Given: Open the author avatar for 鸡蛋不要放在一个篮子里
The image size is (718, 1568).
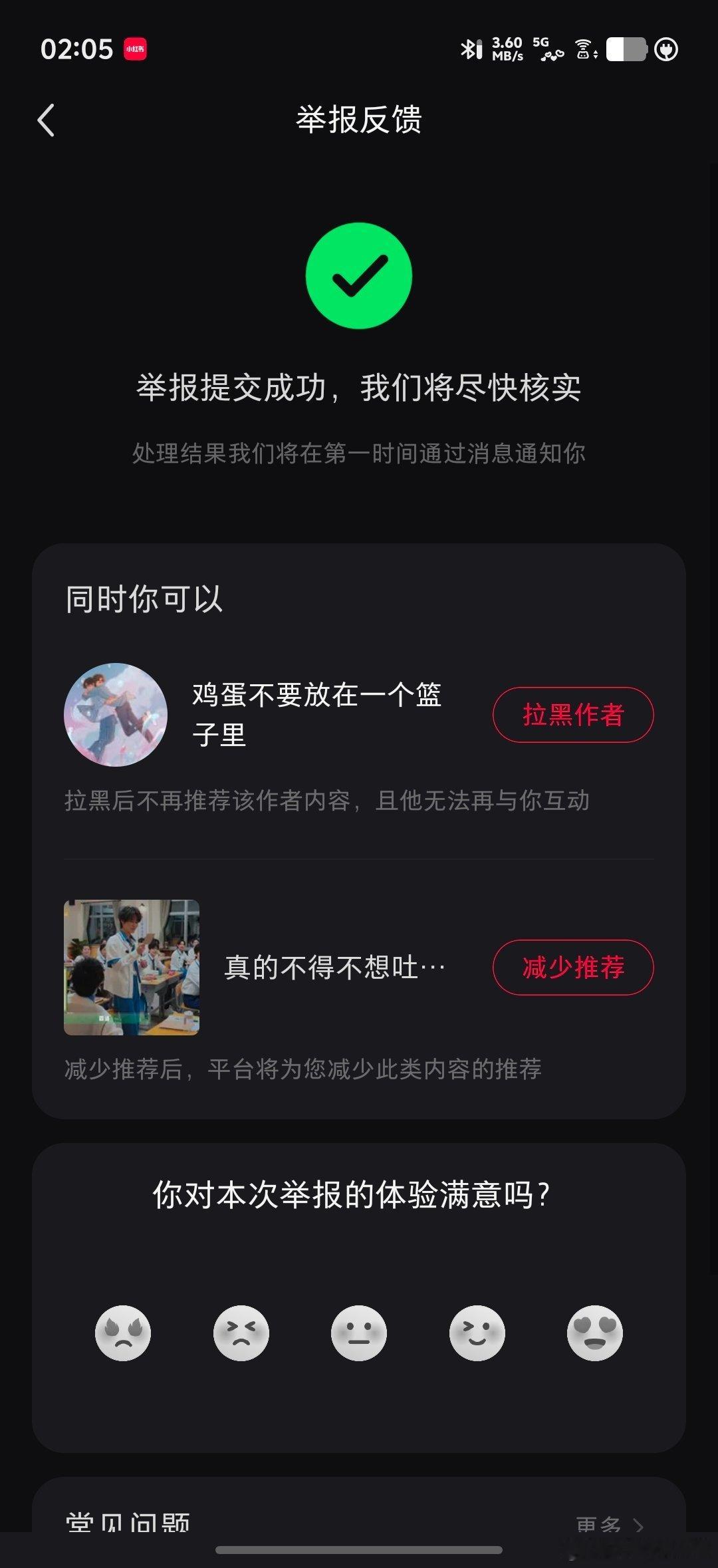Looking at the screenshot, I should coord(116,715).
